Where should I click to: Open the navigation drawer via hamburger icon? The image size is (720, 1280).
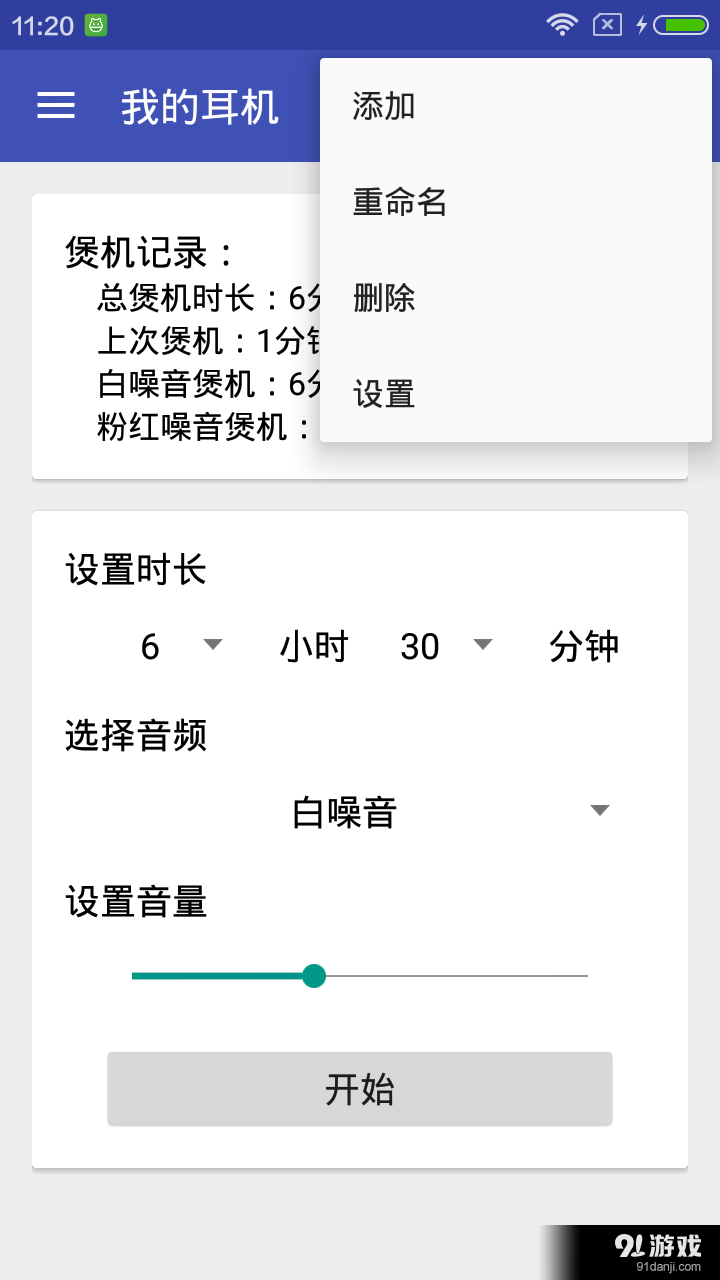click(56, 106)
